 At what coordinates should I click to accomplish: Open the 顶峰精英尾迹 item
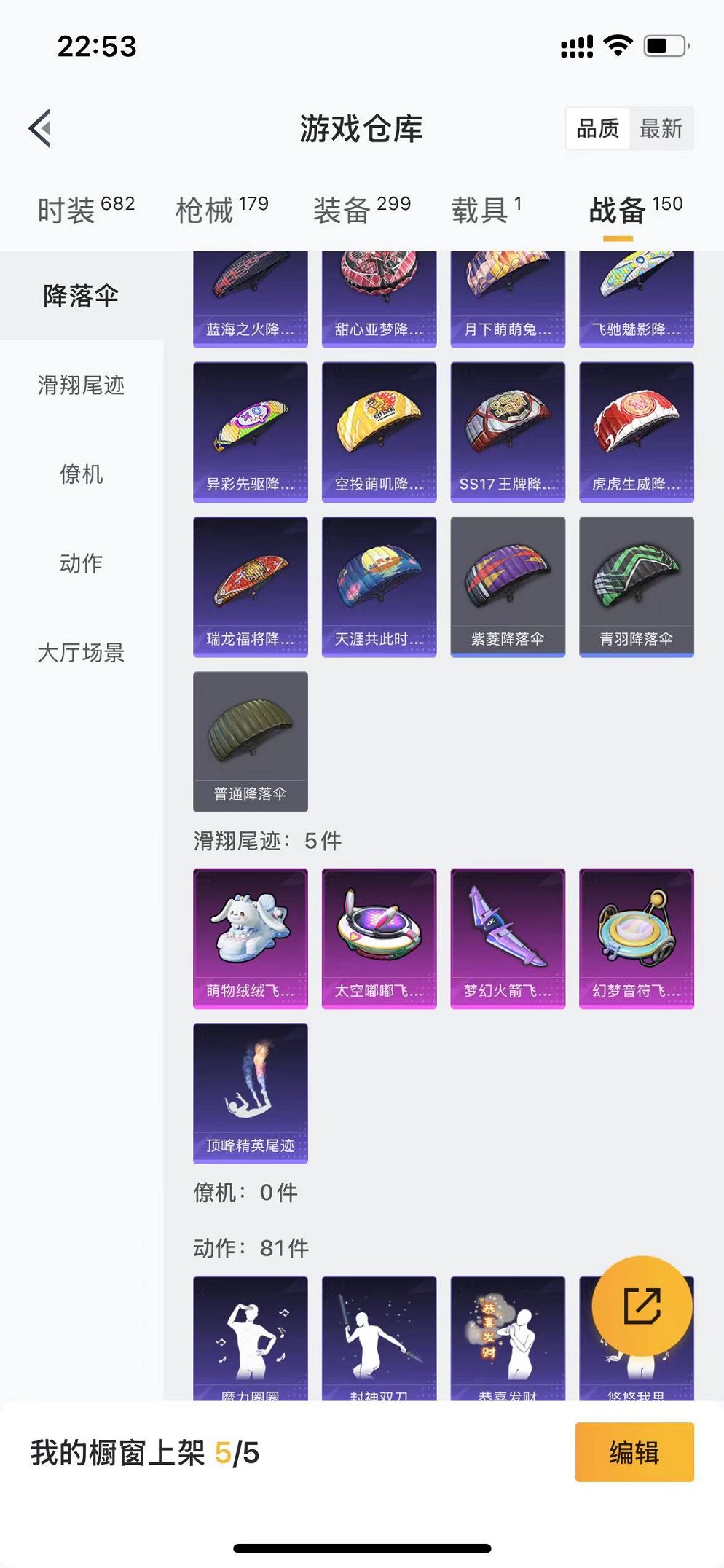click(x=250, y=1093)
